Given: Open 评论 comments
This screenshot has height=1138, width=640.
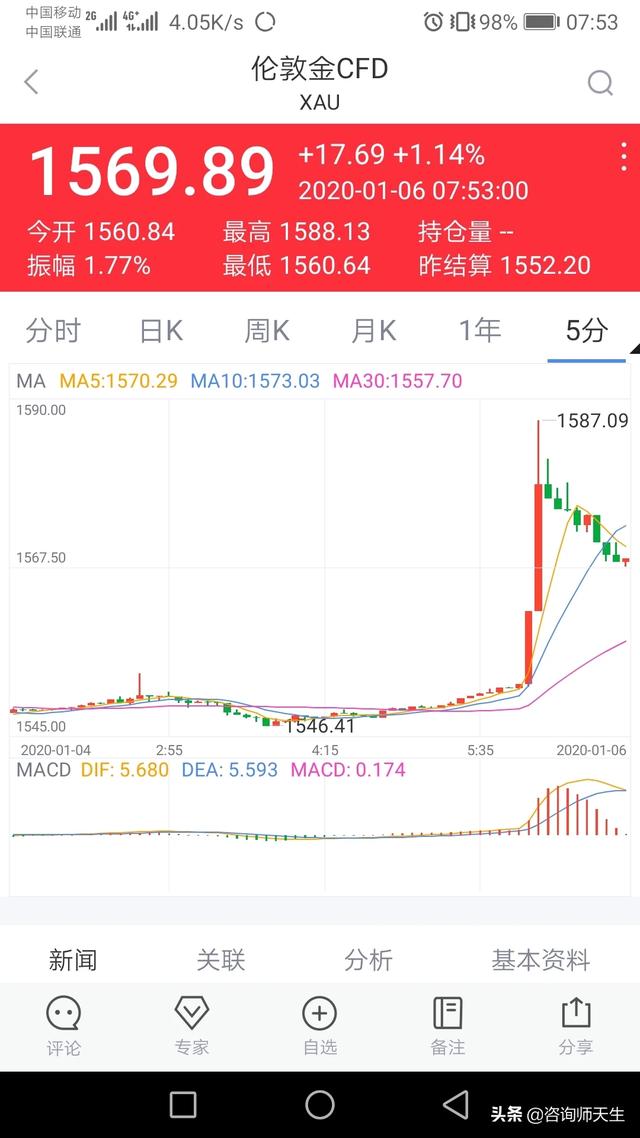Looking at the screenshot, I should click(x=64, y=1025).
